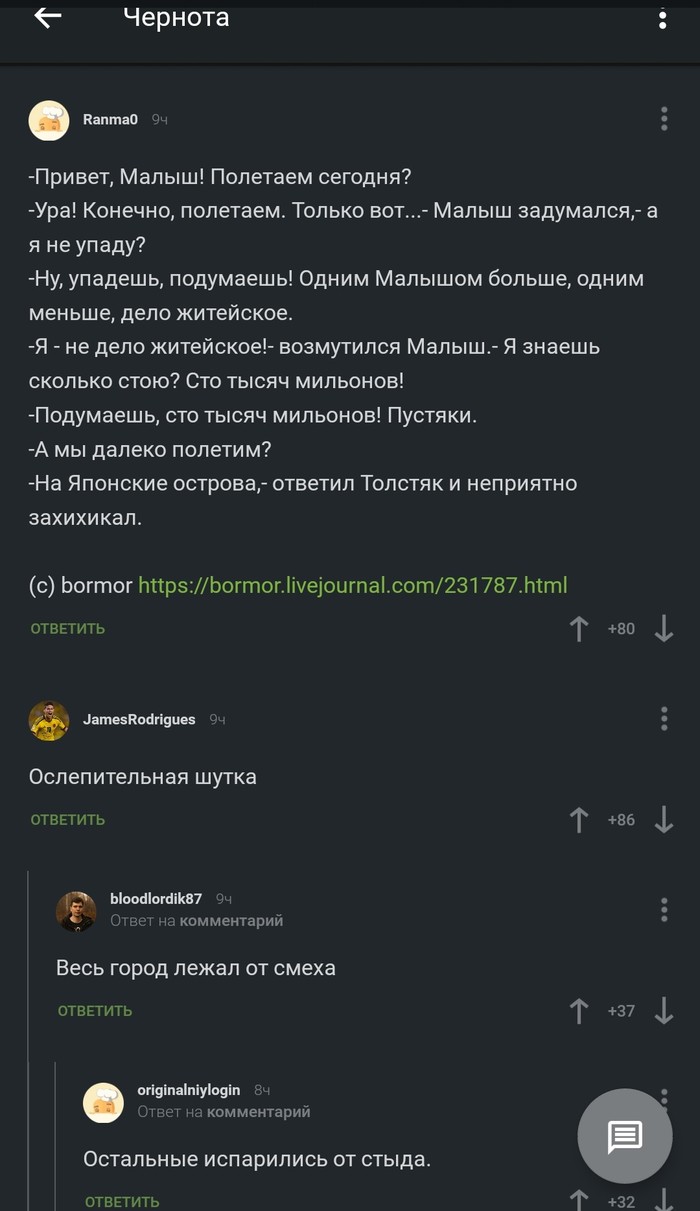Open options menu for Ranma0's comment
This screenshot has height=1211, width=700.
(664, 119)
